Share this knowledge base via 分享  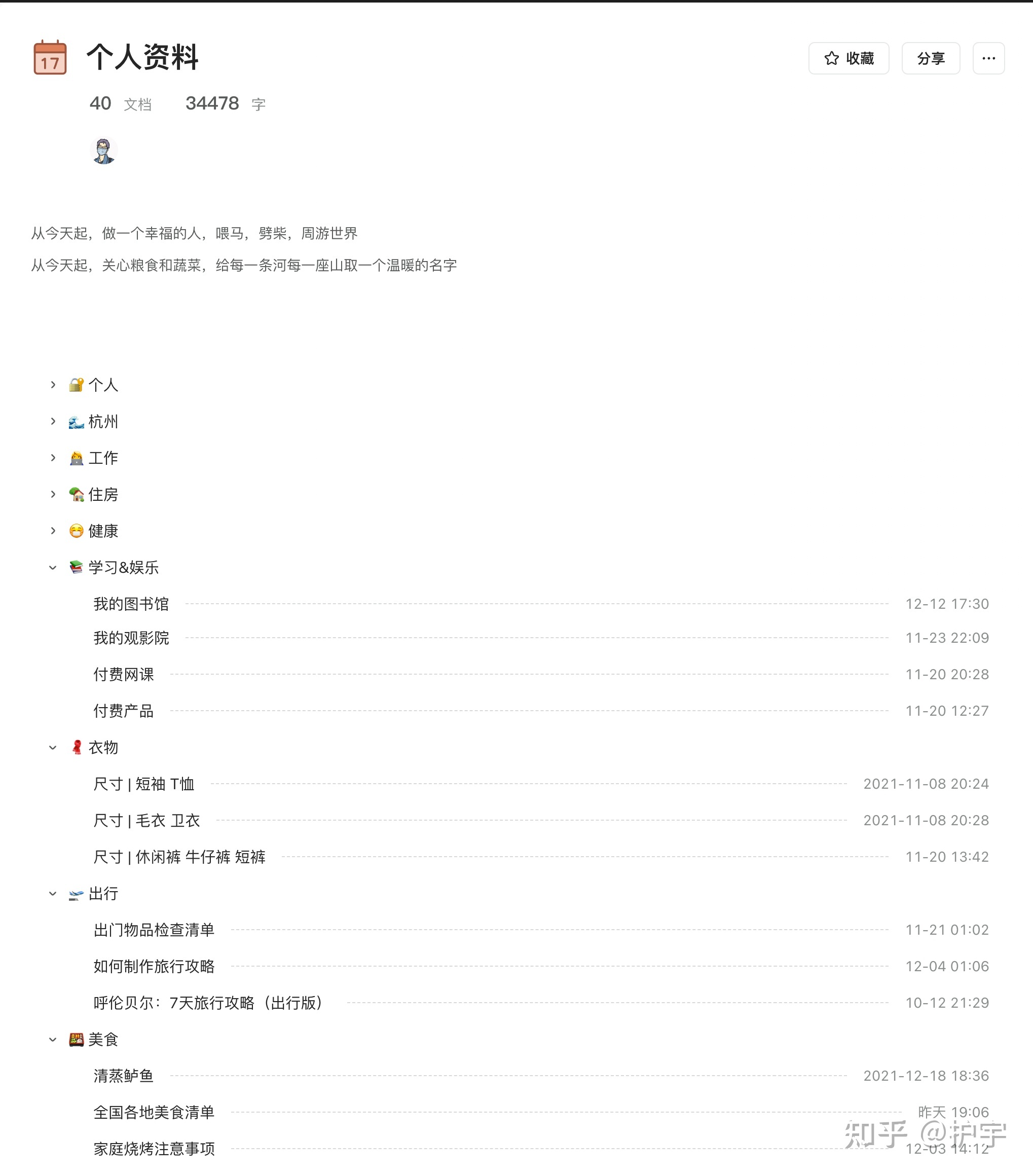tap(930, 58)
